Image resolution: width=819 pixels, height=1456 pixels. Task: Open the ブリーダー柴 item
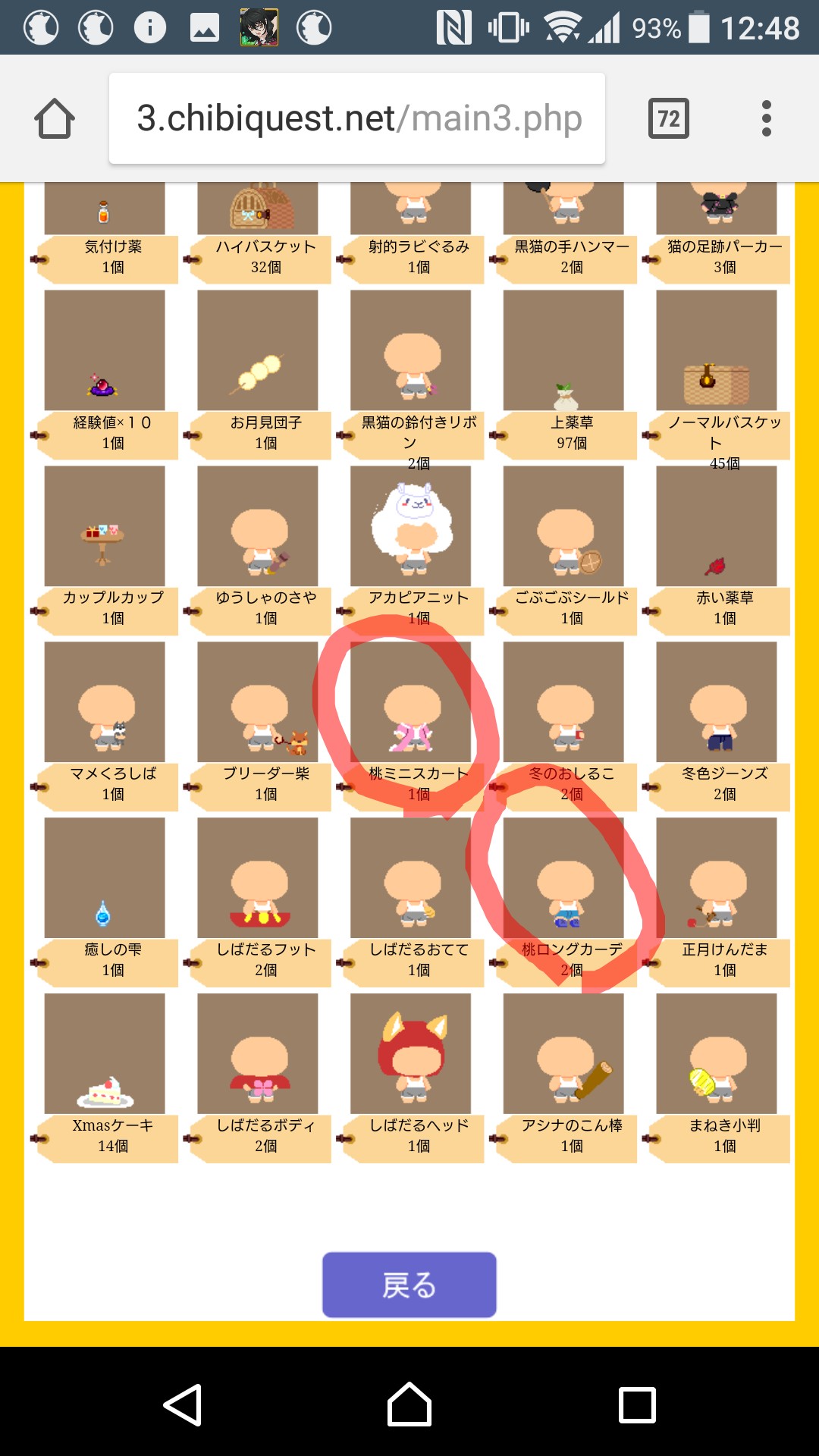point(258,702)
